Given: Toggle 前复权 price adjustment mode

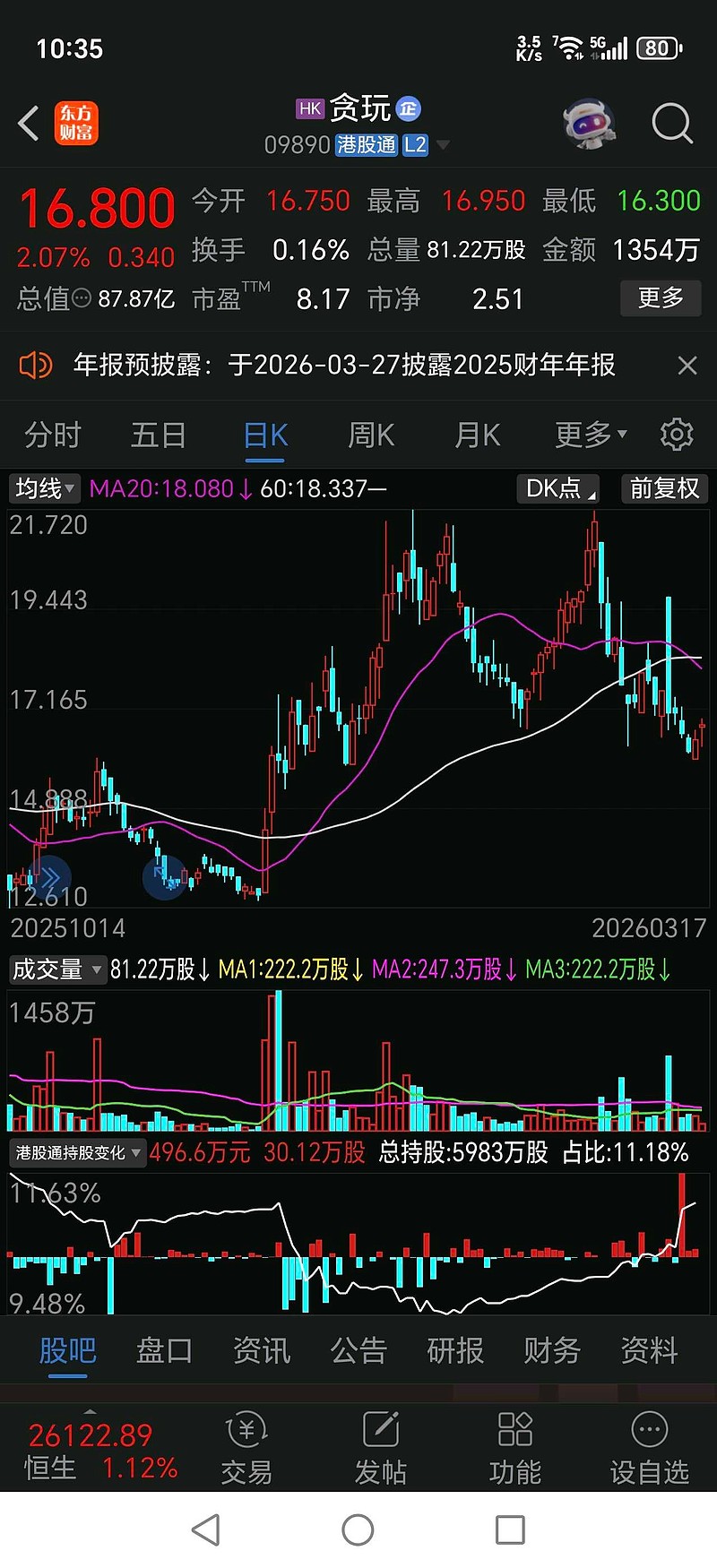Looking at the screenshot, I should 664,489.
